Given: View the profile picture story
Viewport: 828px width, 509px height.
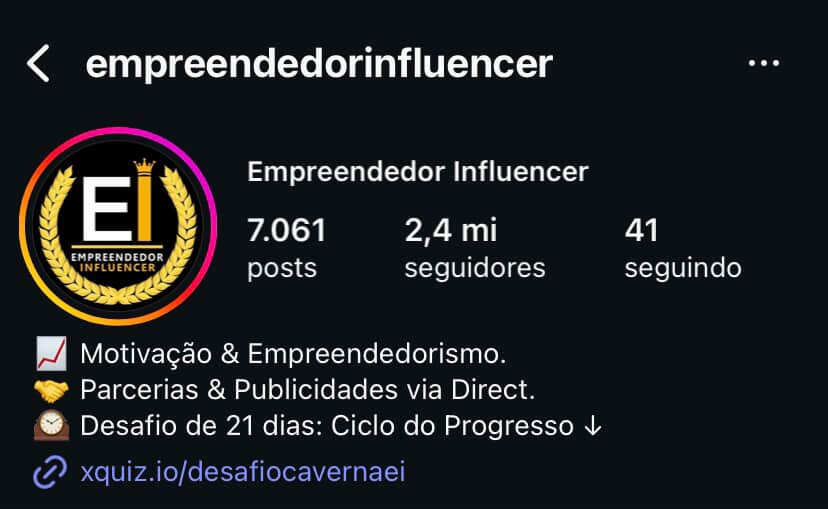Looking at the screenshot, I should click(118, 225).
